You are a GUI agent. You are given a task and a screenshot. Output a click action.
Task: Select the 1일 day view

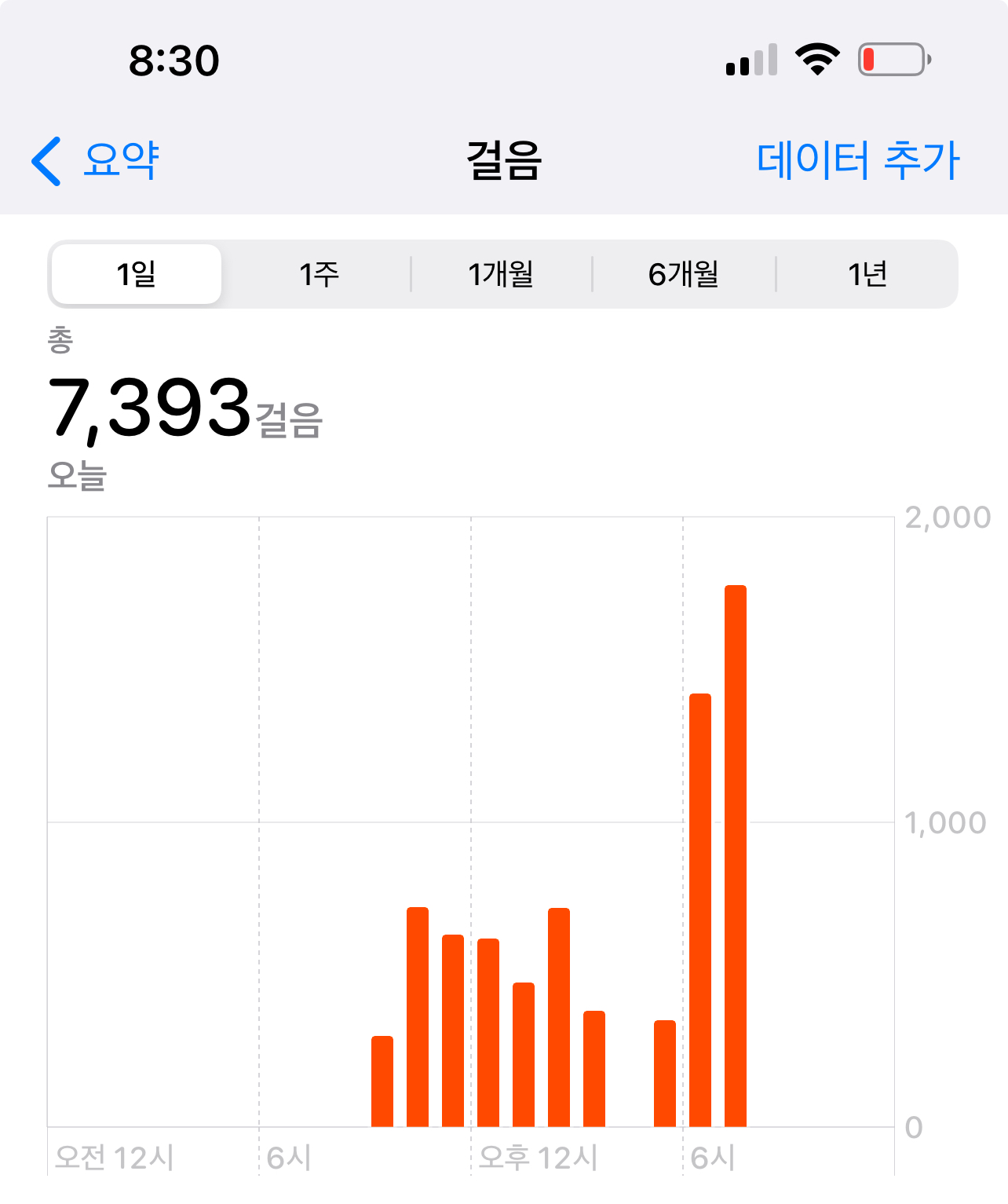137,274
